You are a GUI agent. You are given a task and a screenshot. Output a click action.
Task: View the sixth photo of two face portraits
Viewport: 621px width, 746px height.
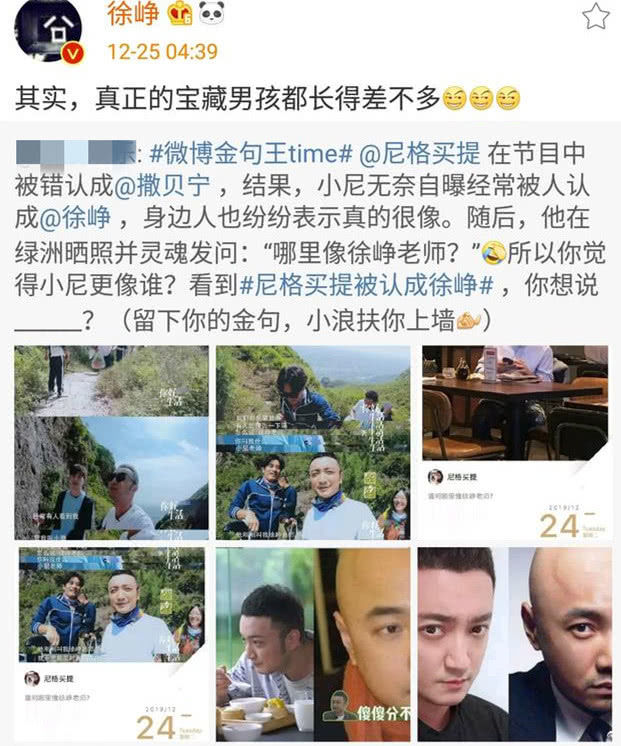(x=515, y=644)
